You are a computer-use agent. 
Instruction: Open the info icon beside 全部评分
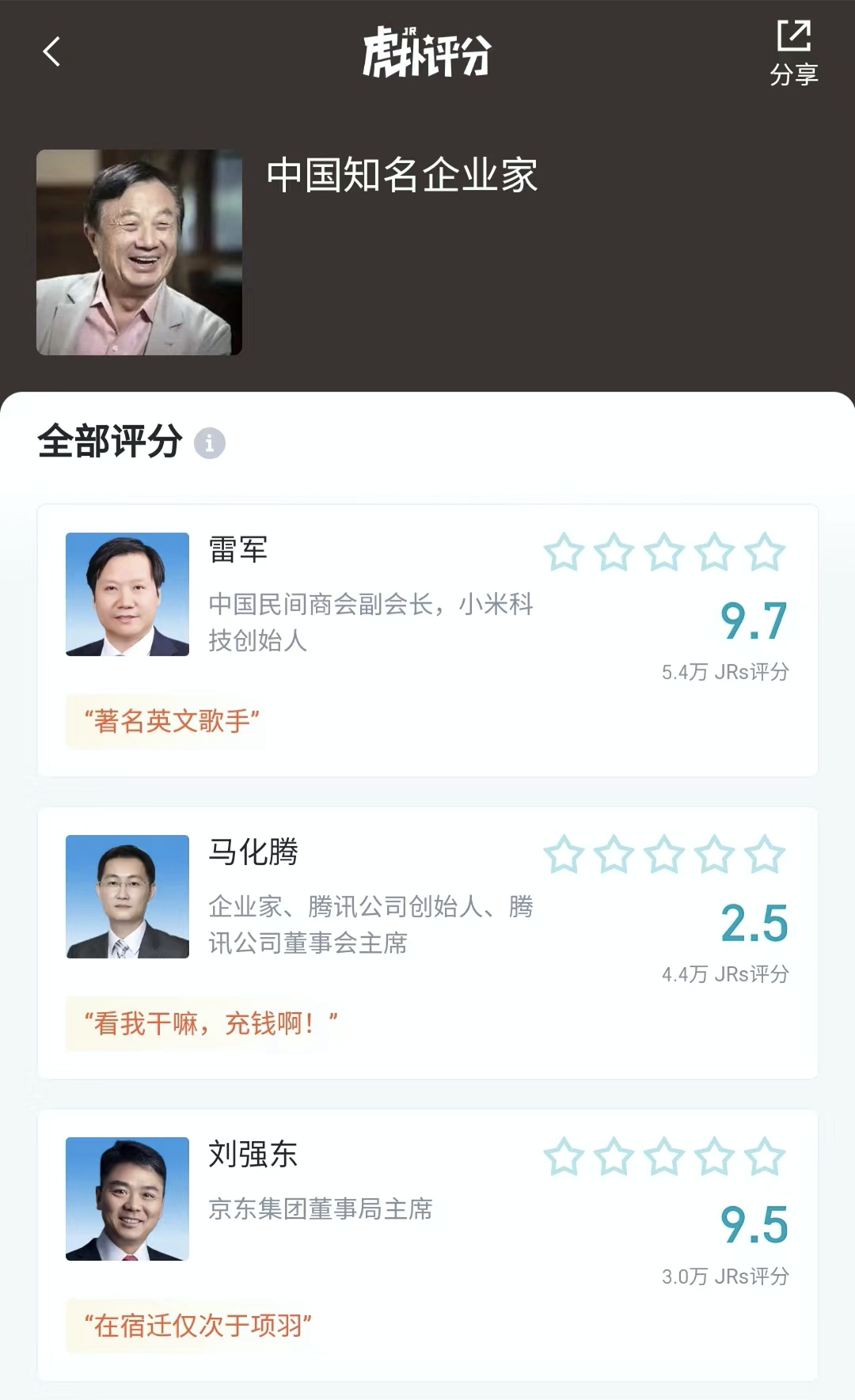pyautogui.click(x=210, y=443)
